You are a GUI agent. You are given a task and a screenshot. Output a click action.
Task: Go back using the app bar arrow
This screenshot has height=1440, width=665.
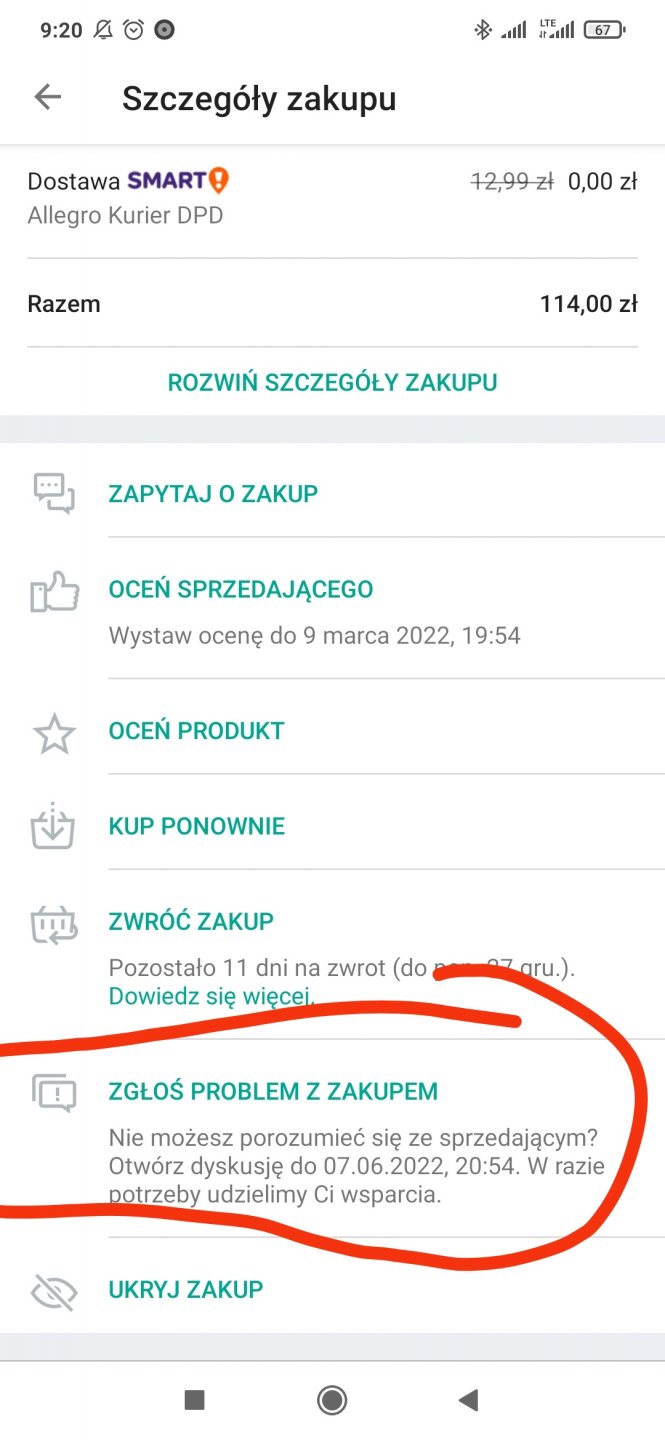[x=47, y=97]
